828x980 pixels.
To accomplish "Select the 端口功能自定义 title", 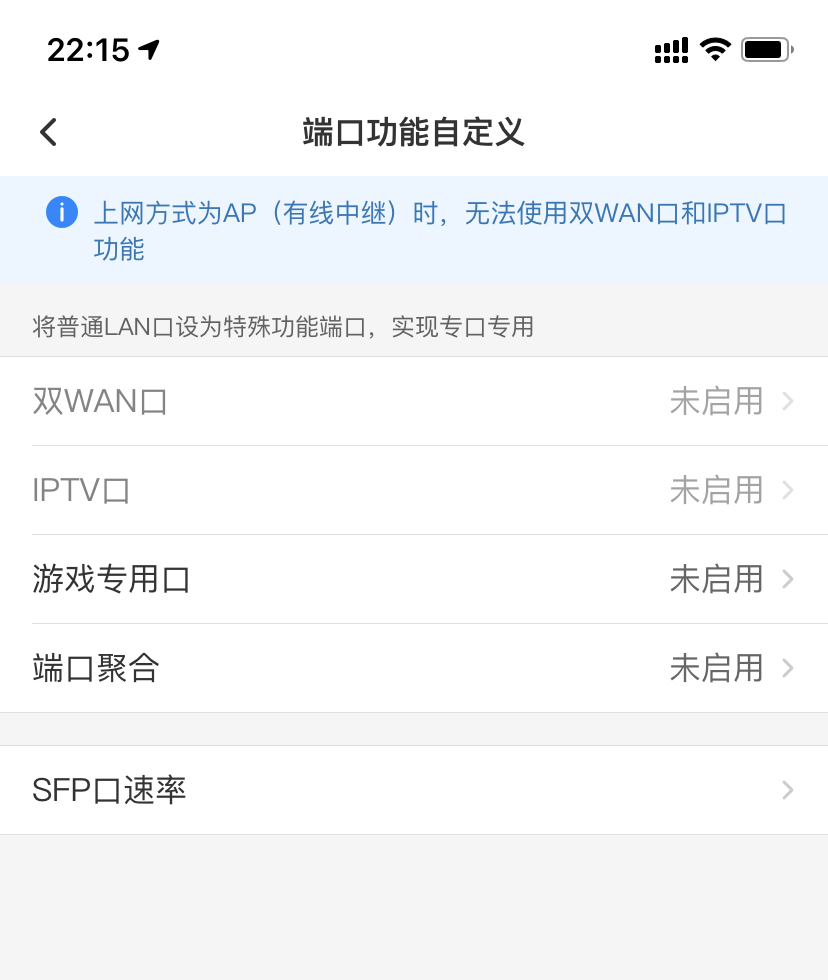I will [x=413, y=132].
